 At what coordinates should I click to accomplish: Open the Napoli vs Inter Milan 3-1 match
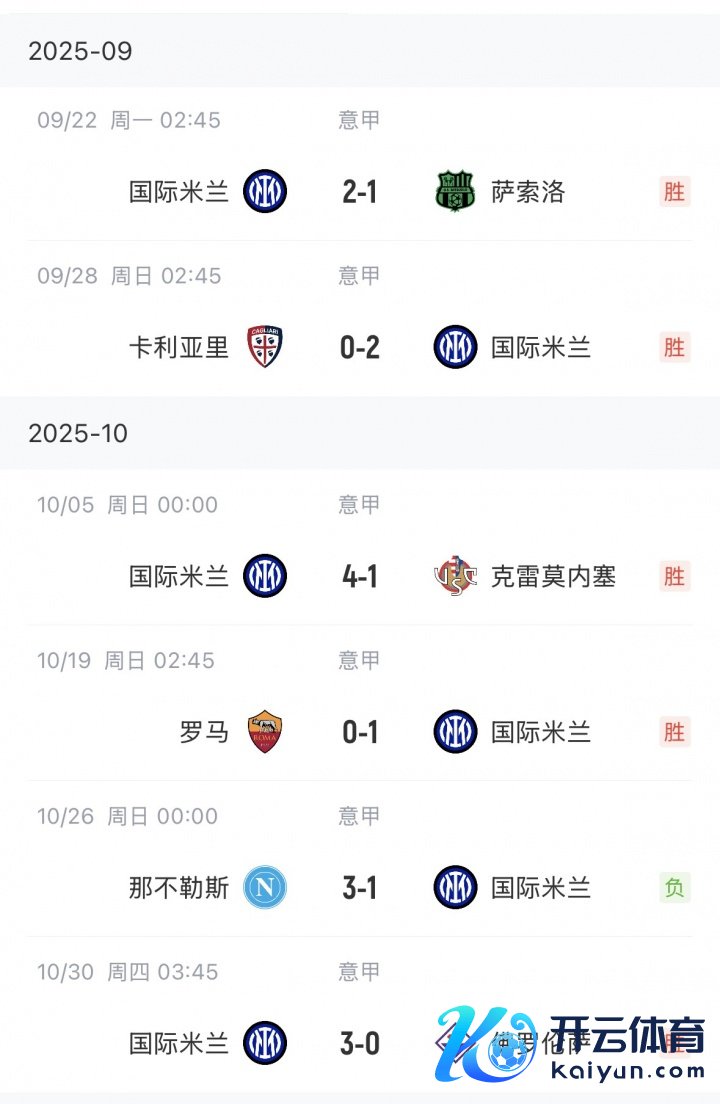click(360, 888)
